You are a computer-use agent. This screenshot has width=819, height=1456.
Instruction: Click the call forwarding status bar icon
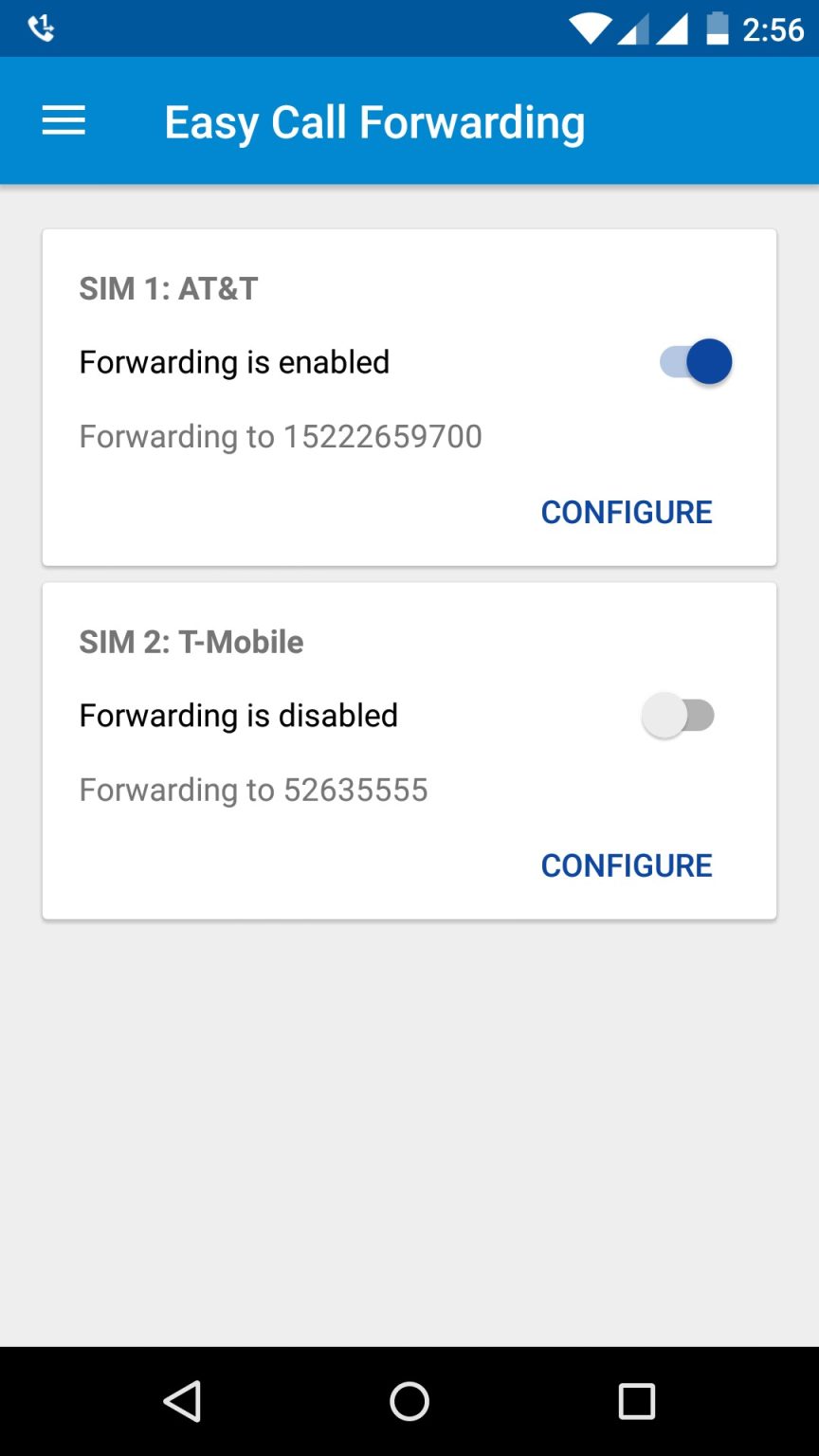click(x=38, y=27)
